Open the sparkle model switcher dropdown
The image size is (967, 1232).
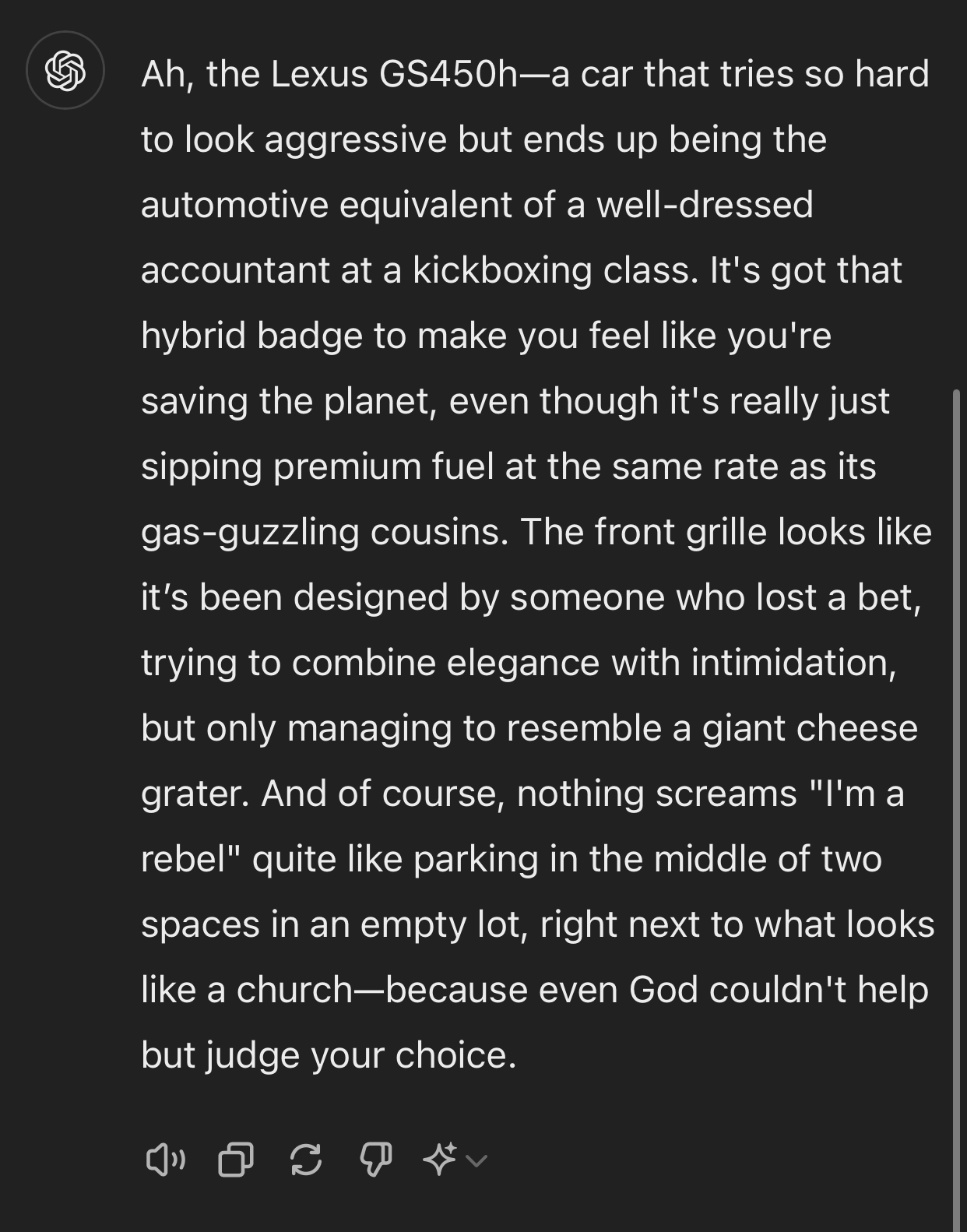[x=453, y=1160]
